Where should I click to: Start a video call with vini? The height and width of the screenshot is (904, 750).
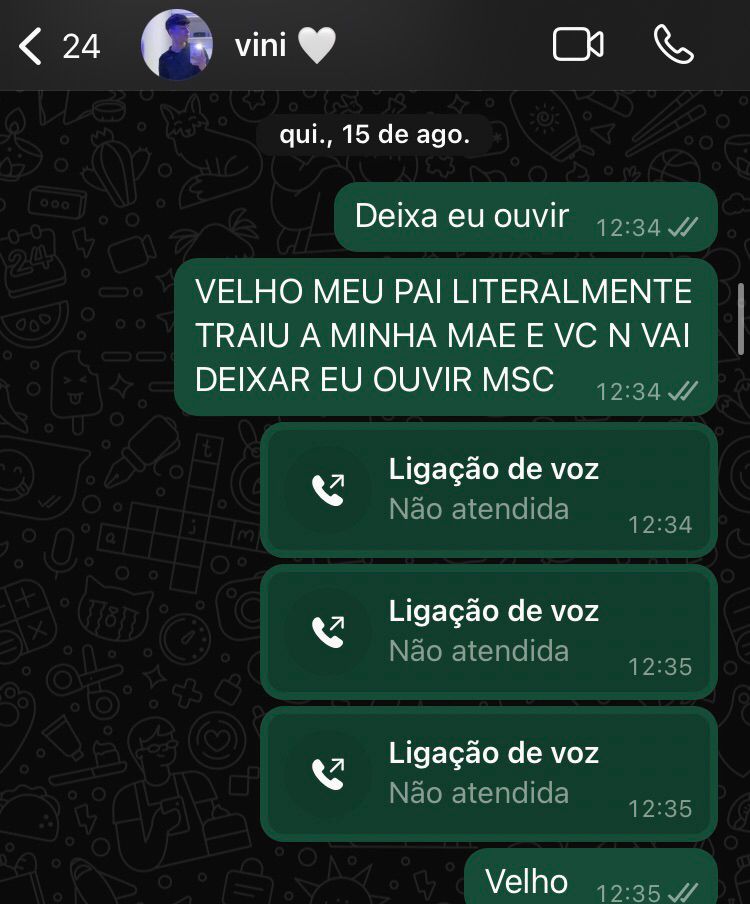click(578, 45)
